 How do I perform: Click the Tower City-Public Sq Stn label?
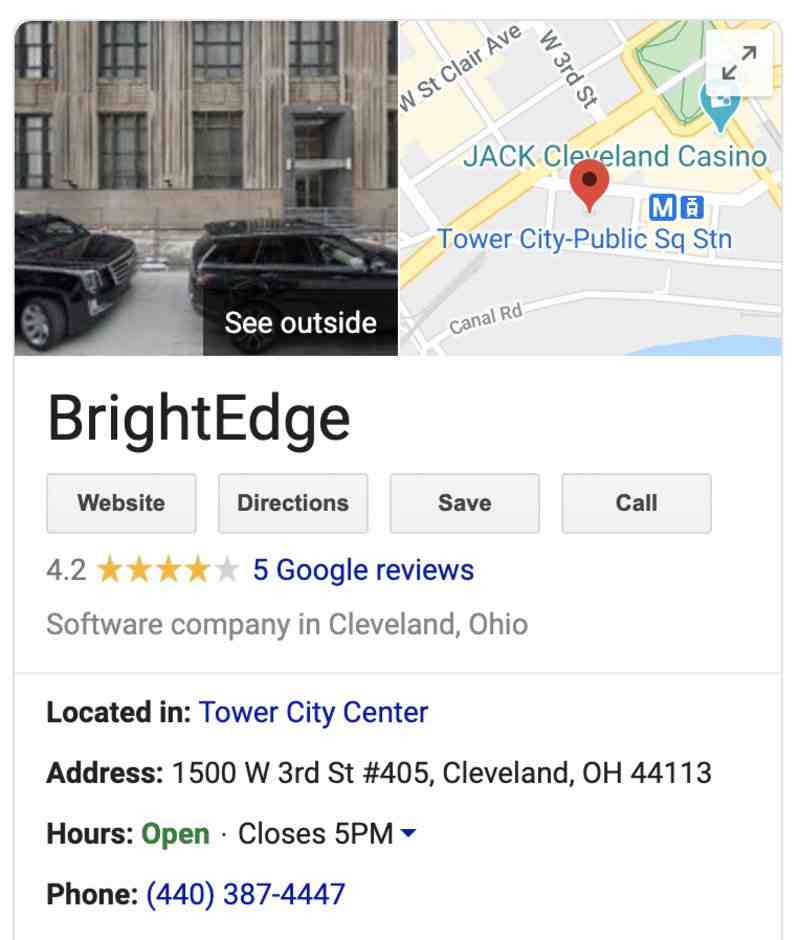pos(588,238)
